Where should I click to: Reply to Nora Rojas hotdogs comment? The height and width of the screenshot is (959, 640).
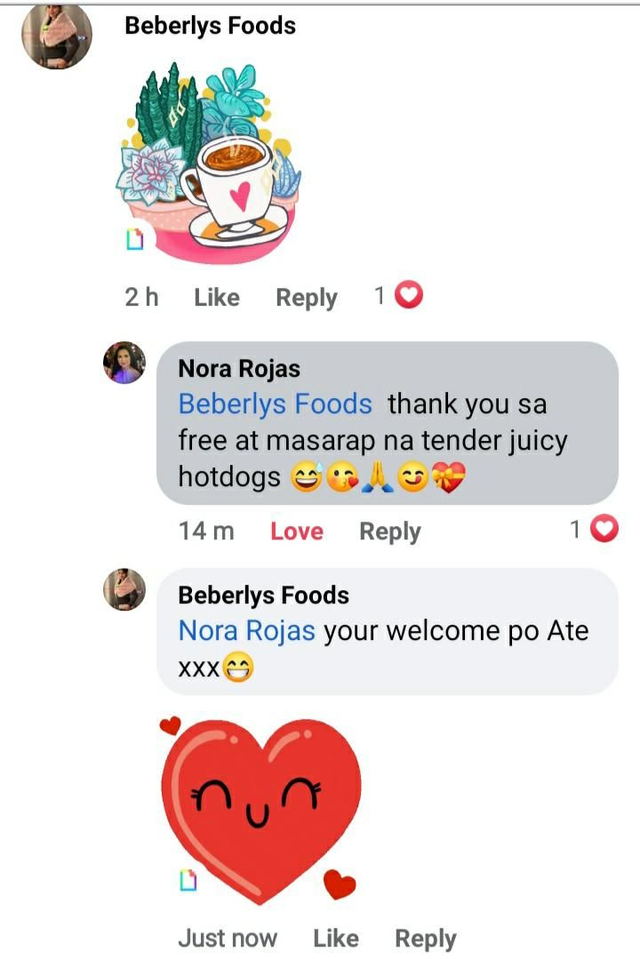point(390,531)
